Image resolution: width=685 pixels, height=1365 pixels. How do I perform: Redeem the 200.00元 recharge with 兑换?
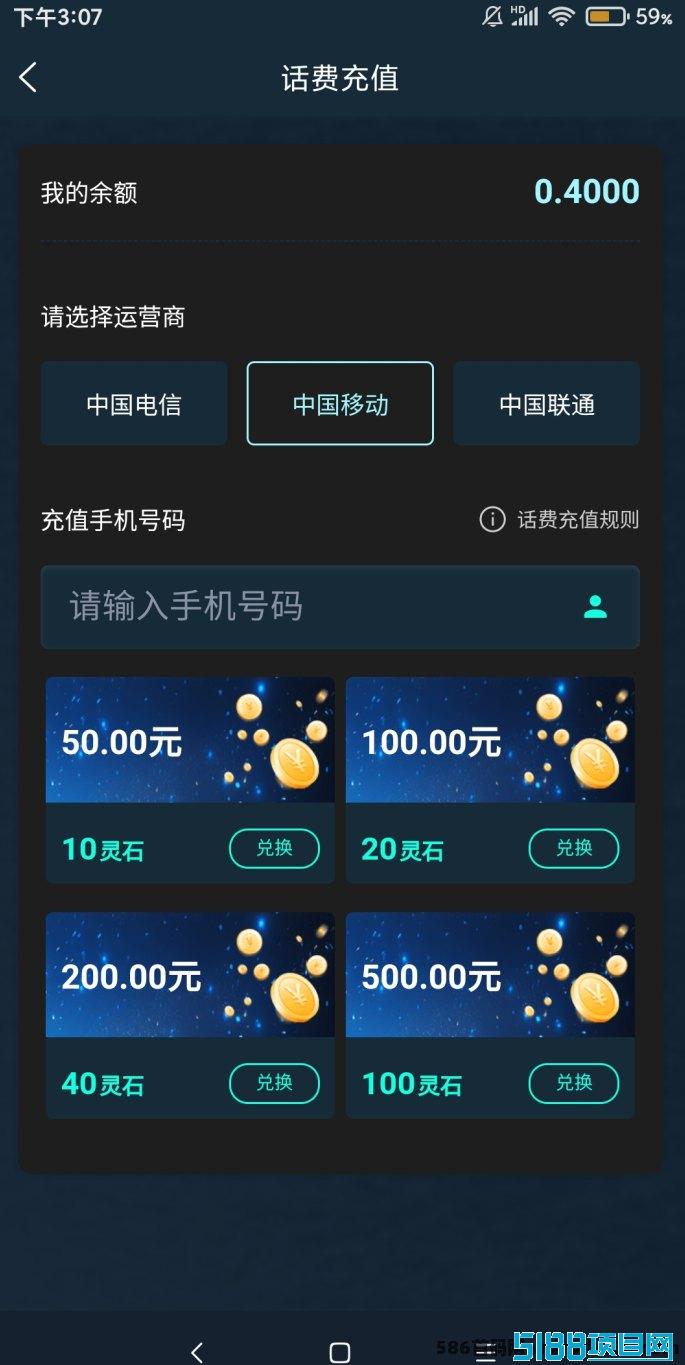[x=275, y=1083]
